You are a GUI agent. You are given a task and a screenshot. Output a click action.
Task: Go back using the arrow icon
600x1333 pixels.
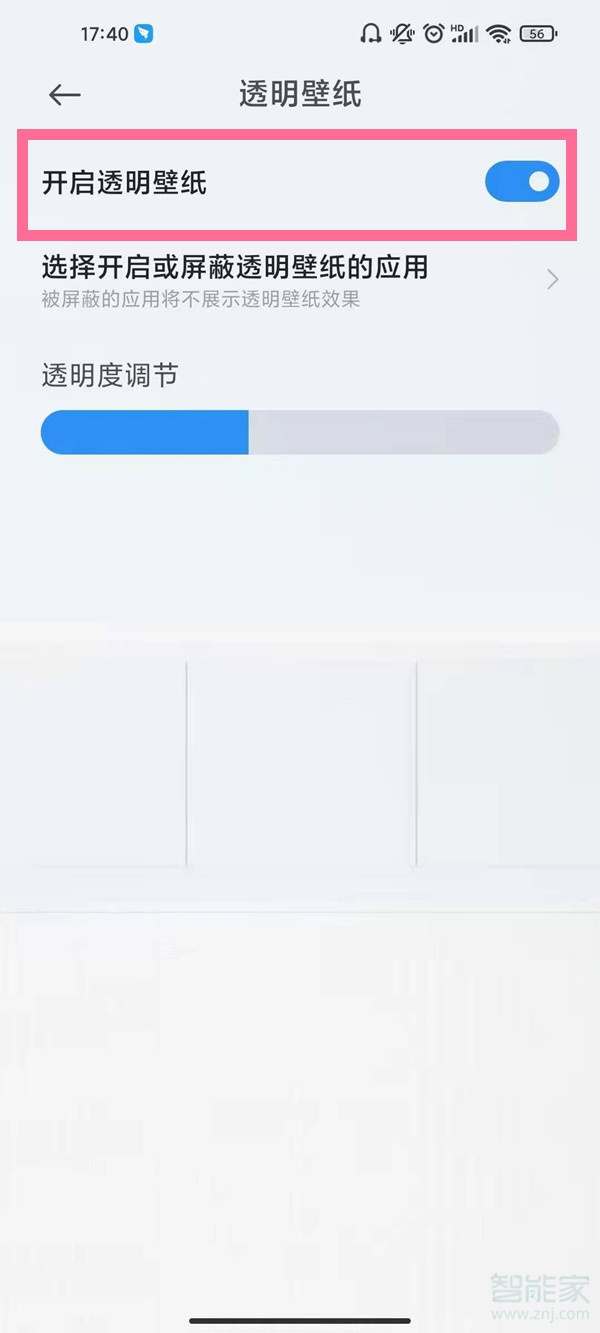(64, 95)
